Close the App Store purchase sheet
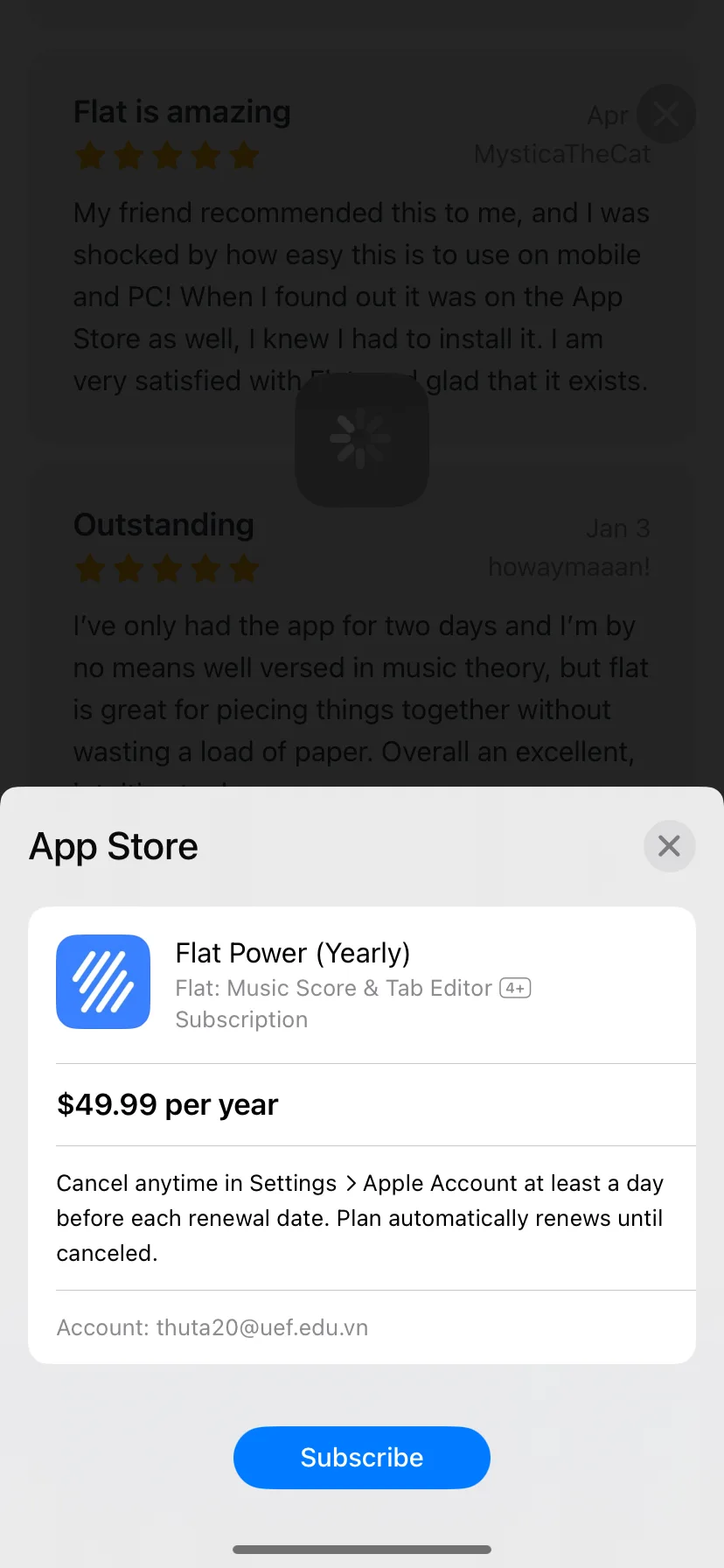Screen dimensions: 724x1568 [x=669, y=845]
